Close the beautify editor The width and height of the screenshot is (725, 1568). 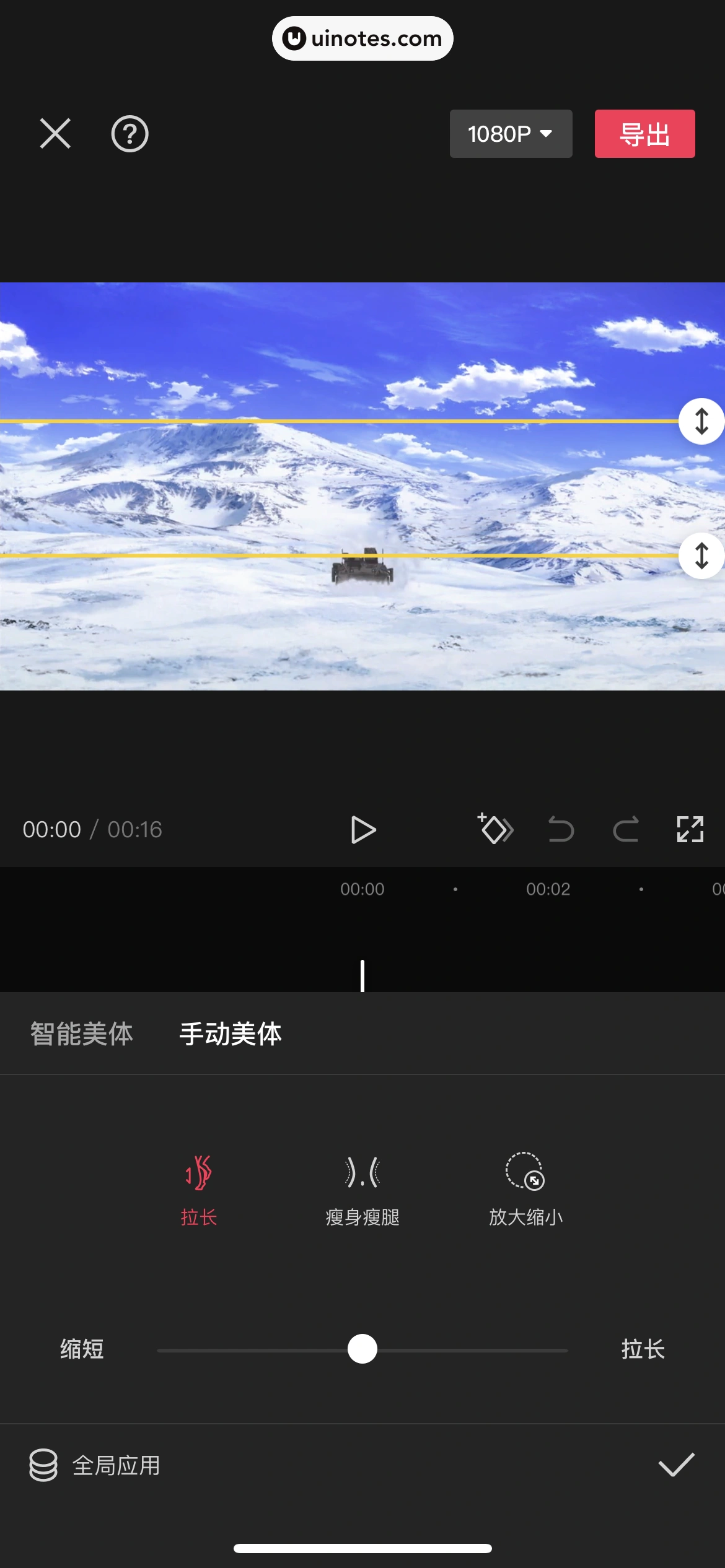point(54,134)
